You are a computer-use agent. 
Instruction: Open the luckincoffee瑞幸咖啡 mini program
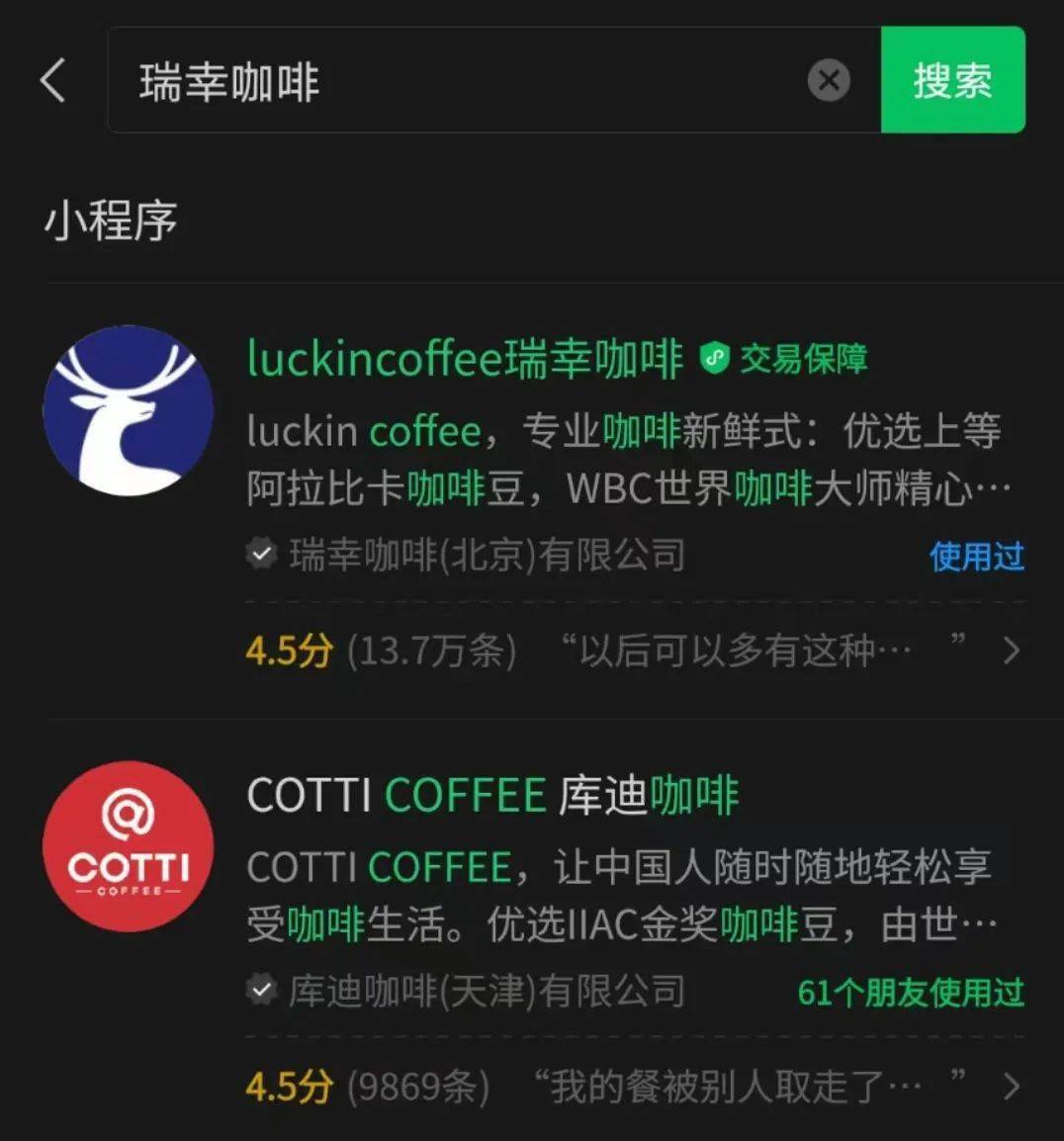coord(465,359)
